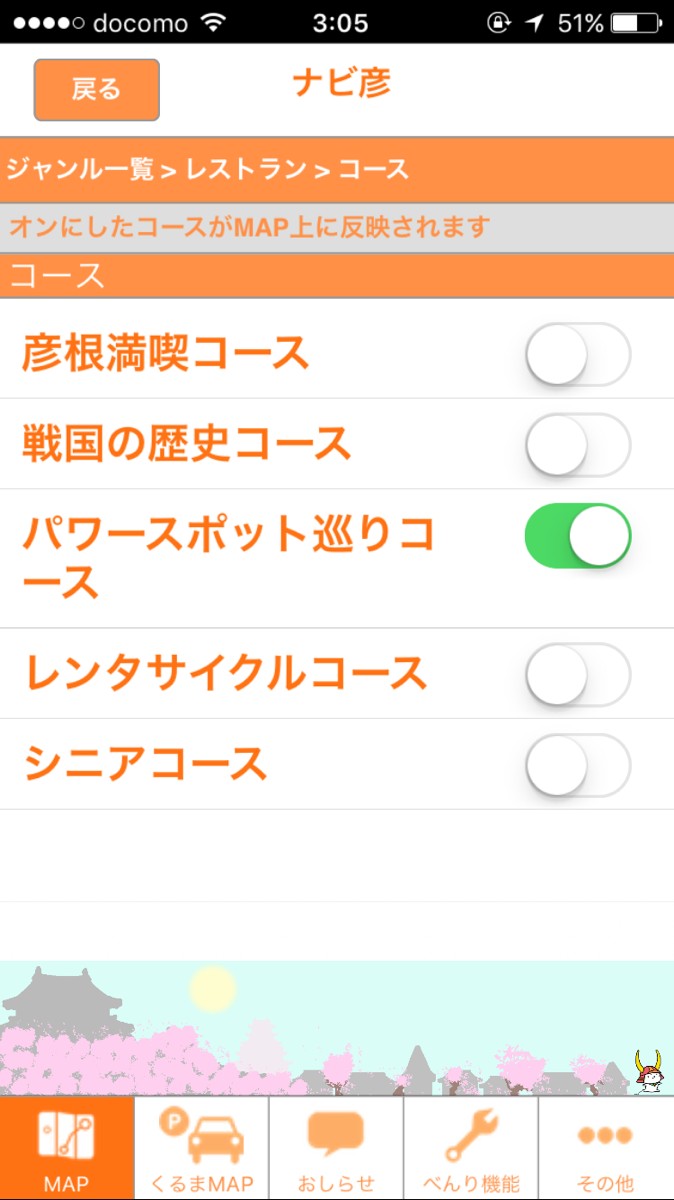674x1200 pixels.
Task: Open the その他 tab
Action: click(606, 1148)
